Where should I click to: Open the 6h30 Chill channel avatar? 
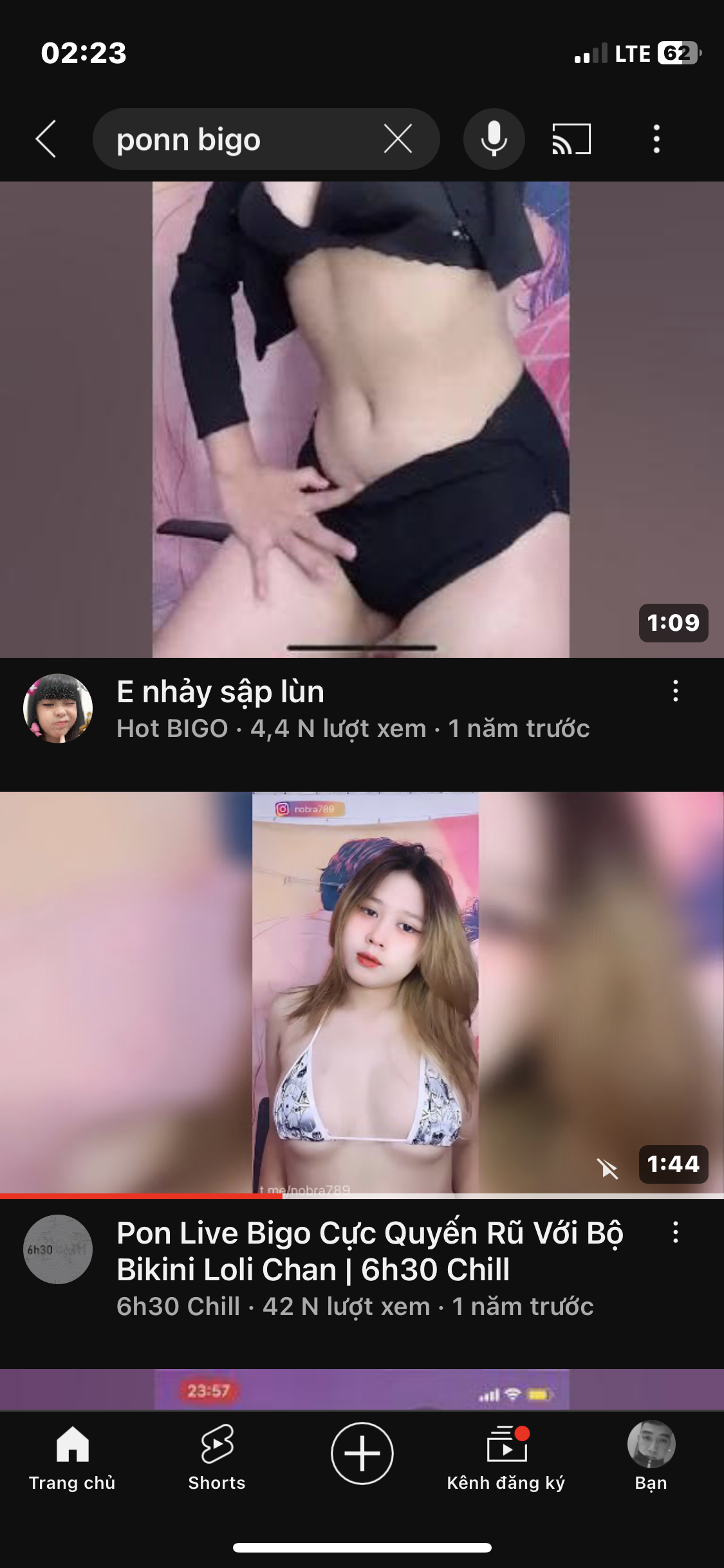58,1249
